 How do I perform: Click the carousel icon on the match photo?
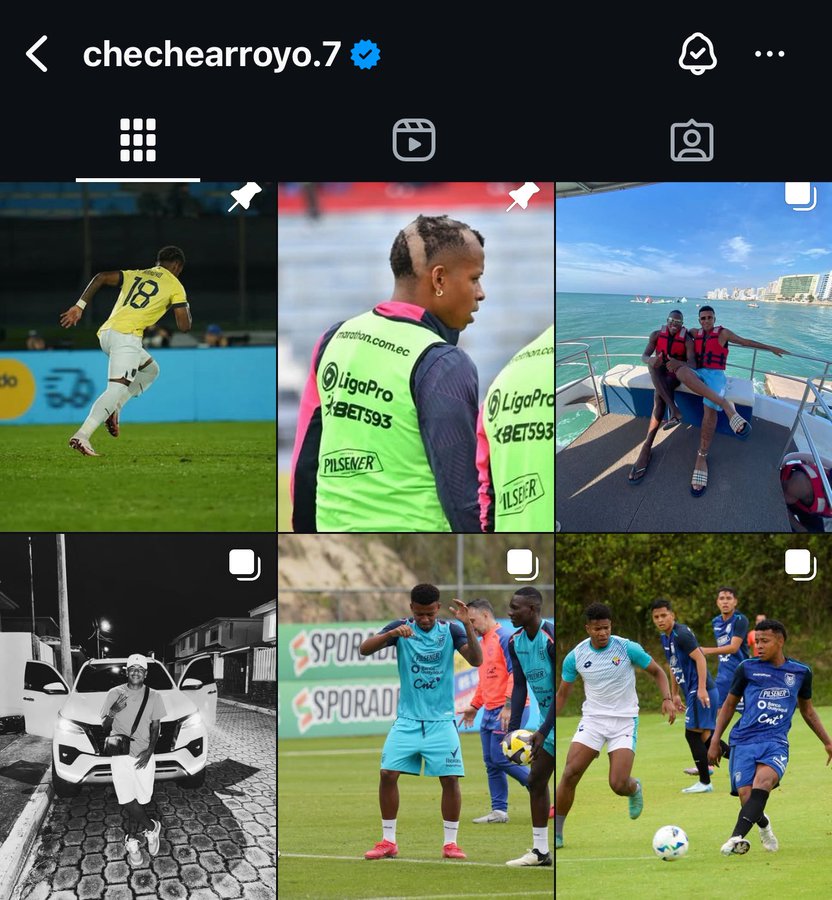pos(798,566)
